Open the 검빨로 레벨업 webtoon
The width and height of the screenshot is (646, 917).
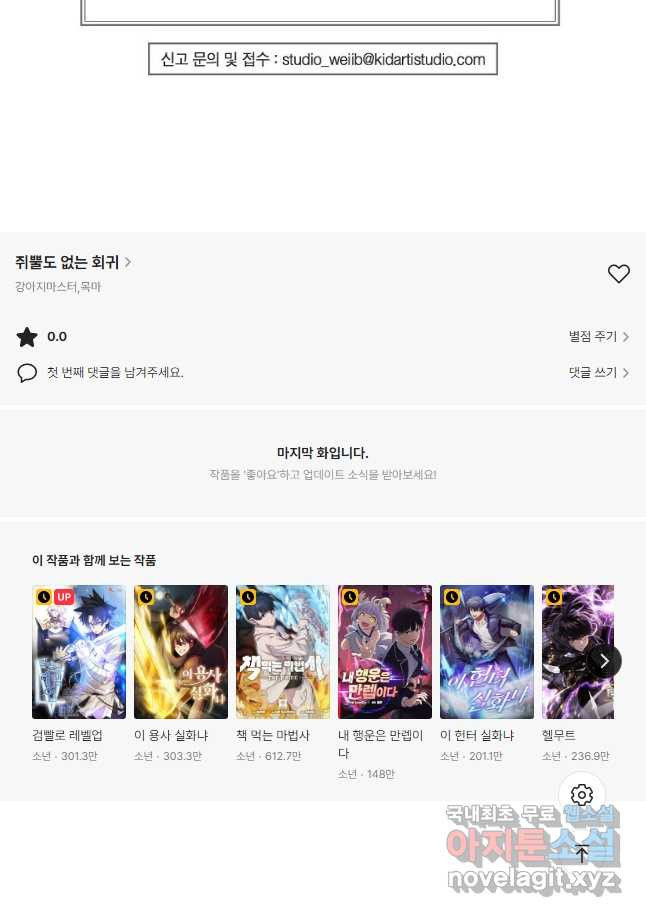[79, 652]
